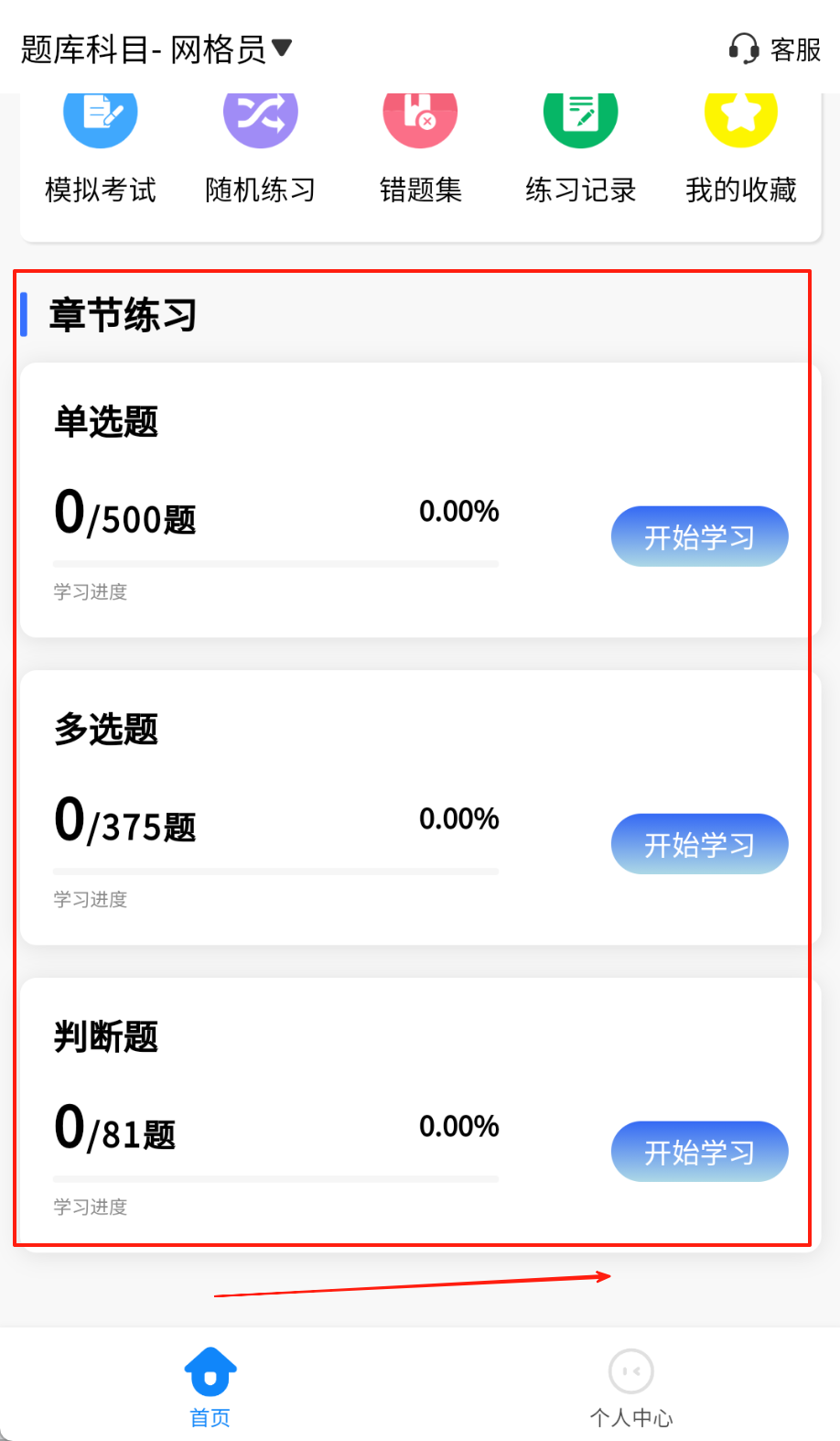View 练习记录 practice records

(x=580, y=146)
